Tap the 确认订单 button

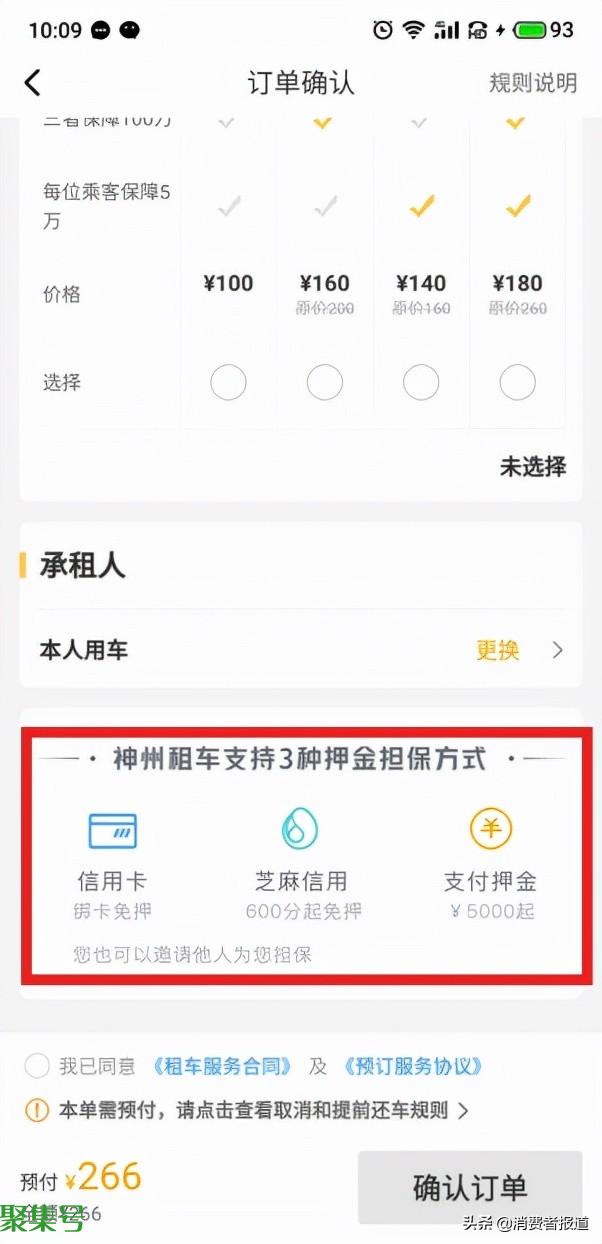[x=470, y=1187]
